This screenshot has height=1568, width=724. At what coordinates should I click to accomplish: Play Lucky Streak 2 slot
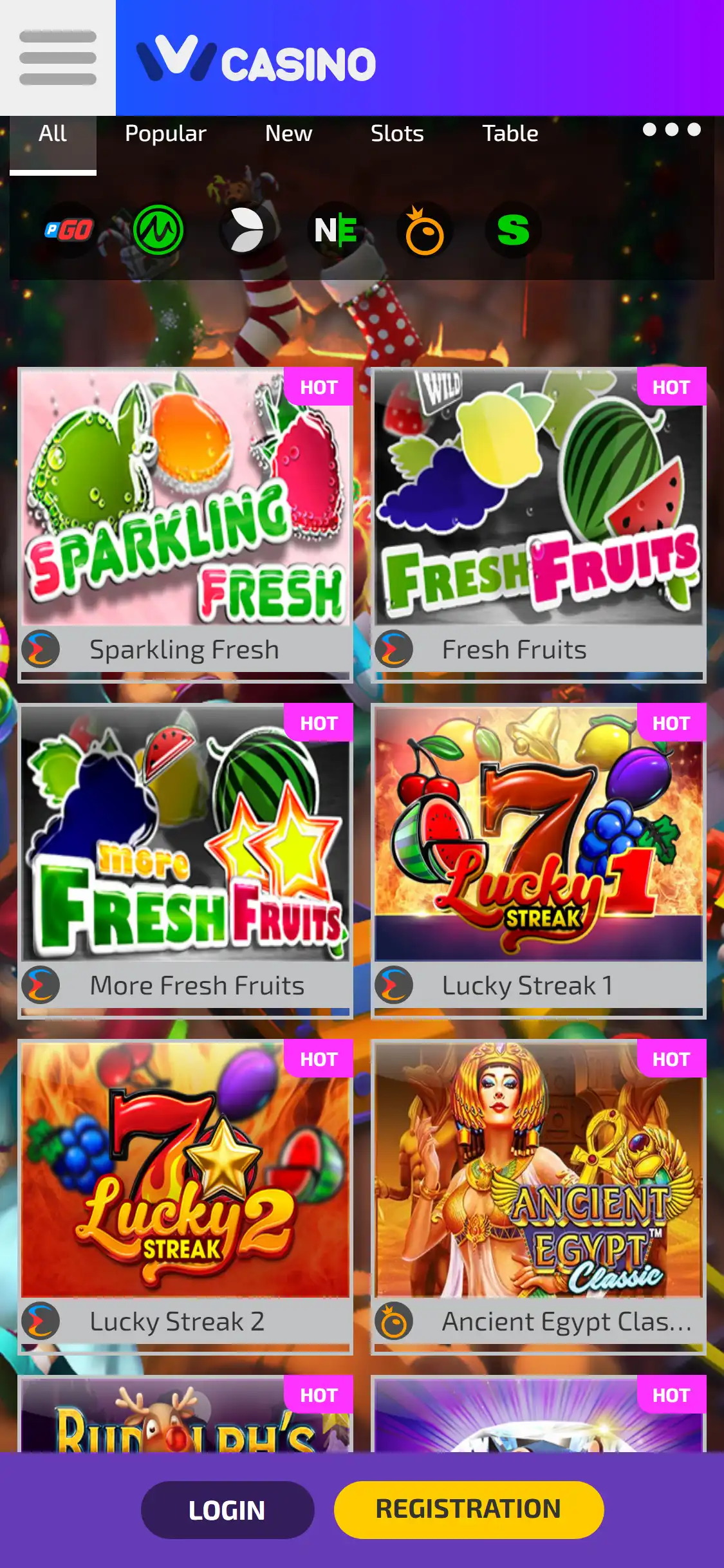185,1181
